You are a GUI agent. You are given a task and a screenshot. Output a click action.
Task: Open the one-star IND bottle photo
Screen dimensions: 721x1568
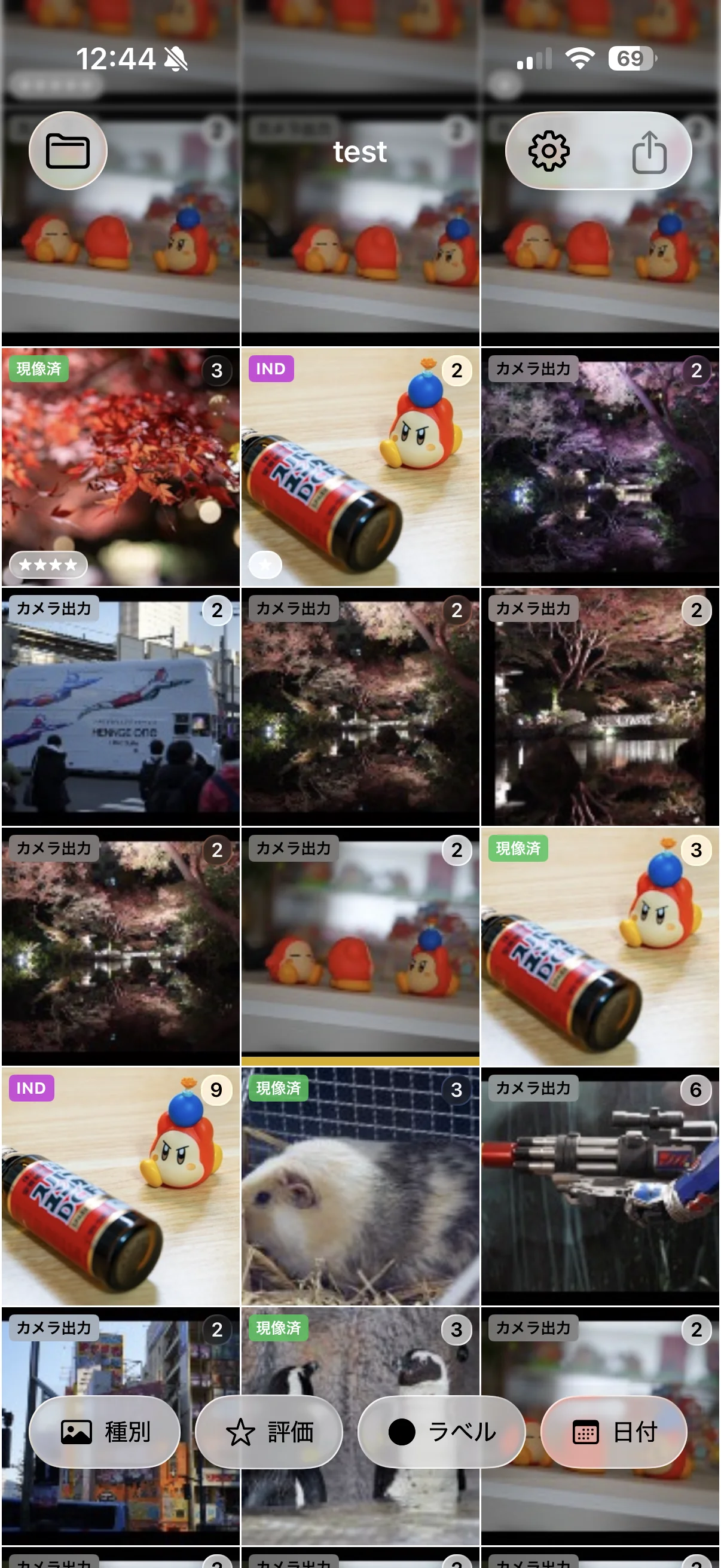point(360,467)
